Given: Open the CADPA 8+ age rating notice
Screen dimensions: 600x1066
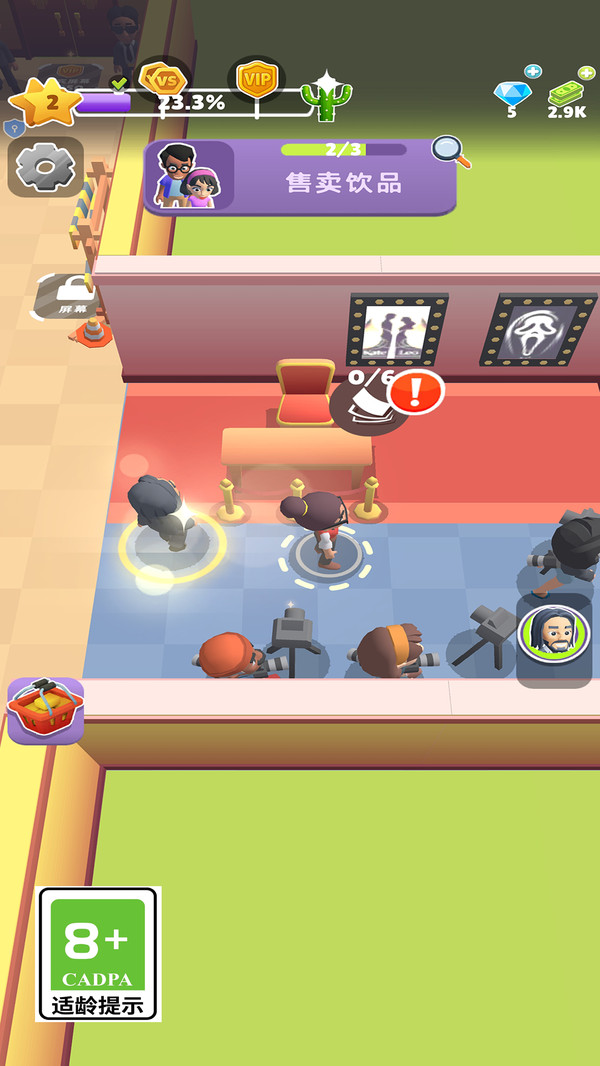Looking at the screenshot, I should pyautogui.click(x=98, y=954).
